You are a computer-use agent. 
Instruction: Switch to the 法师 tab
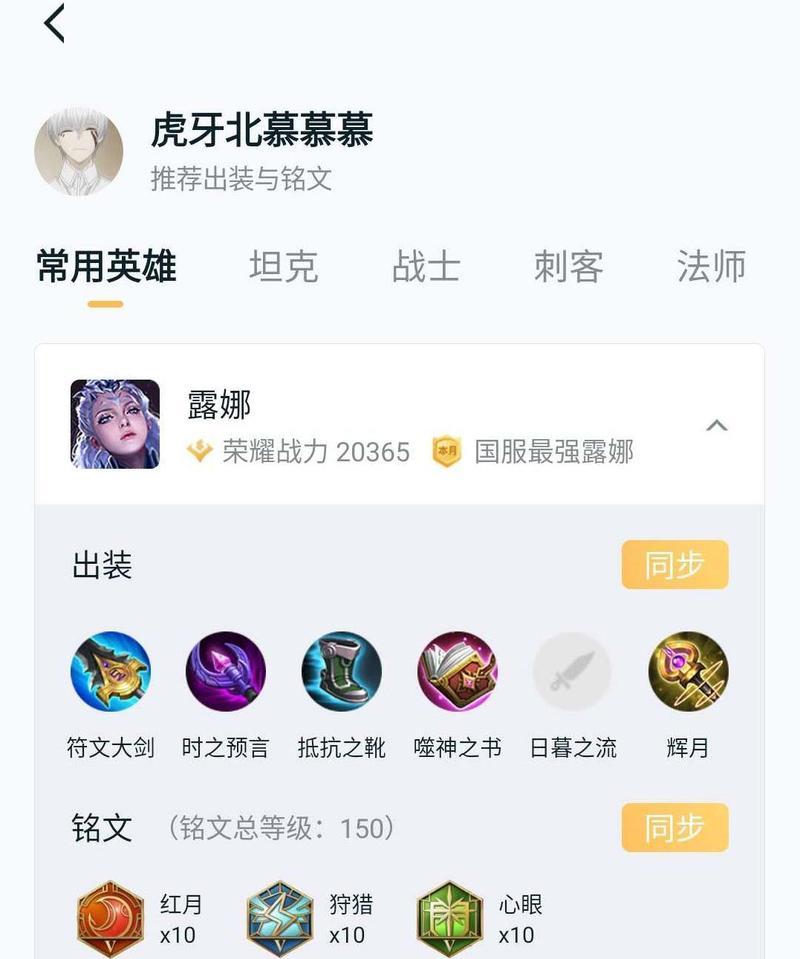pos(711,267)
